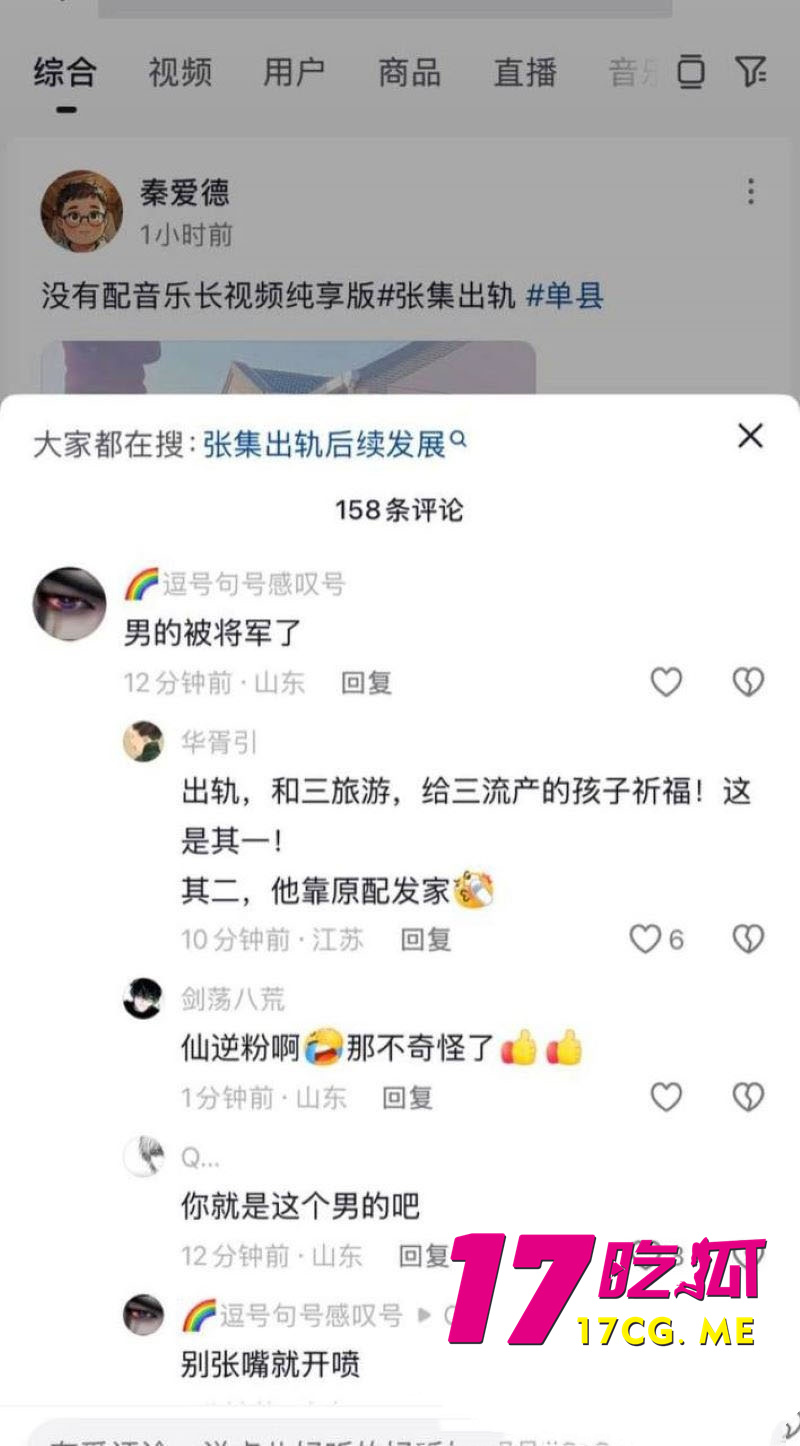Viewport: 800px width, 1446px height.
Task: Close the comments panel with the X
Action: 749,435
